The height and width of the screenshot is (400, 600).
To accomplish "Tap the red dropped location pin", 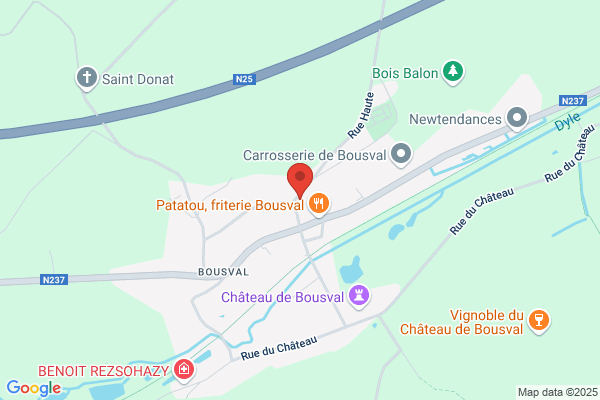I will click(300, 180).
